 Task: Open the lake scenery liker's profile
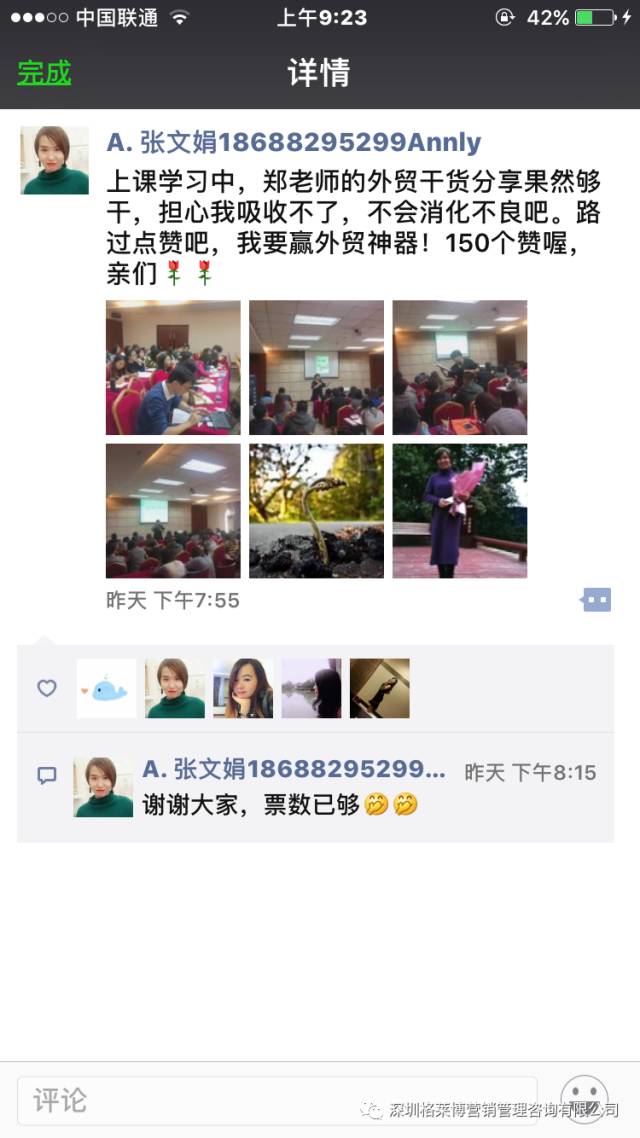[x=311, y=688]
